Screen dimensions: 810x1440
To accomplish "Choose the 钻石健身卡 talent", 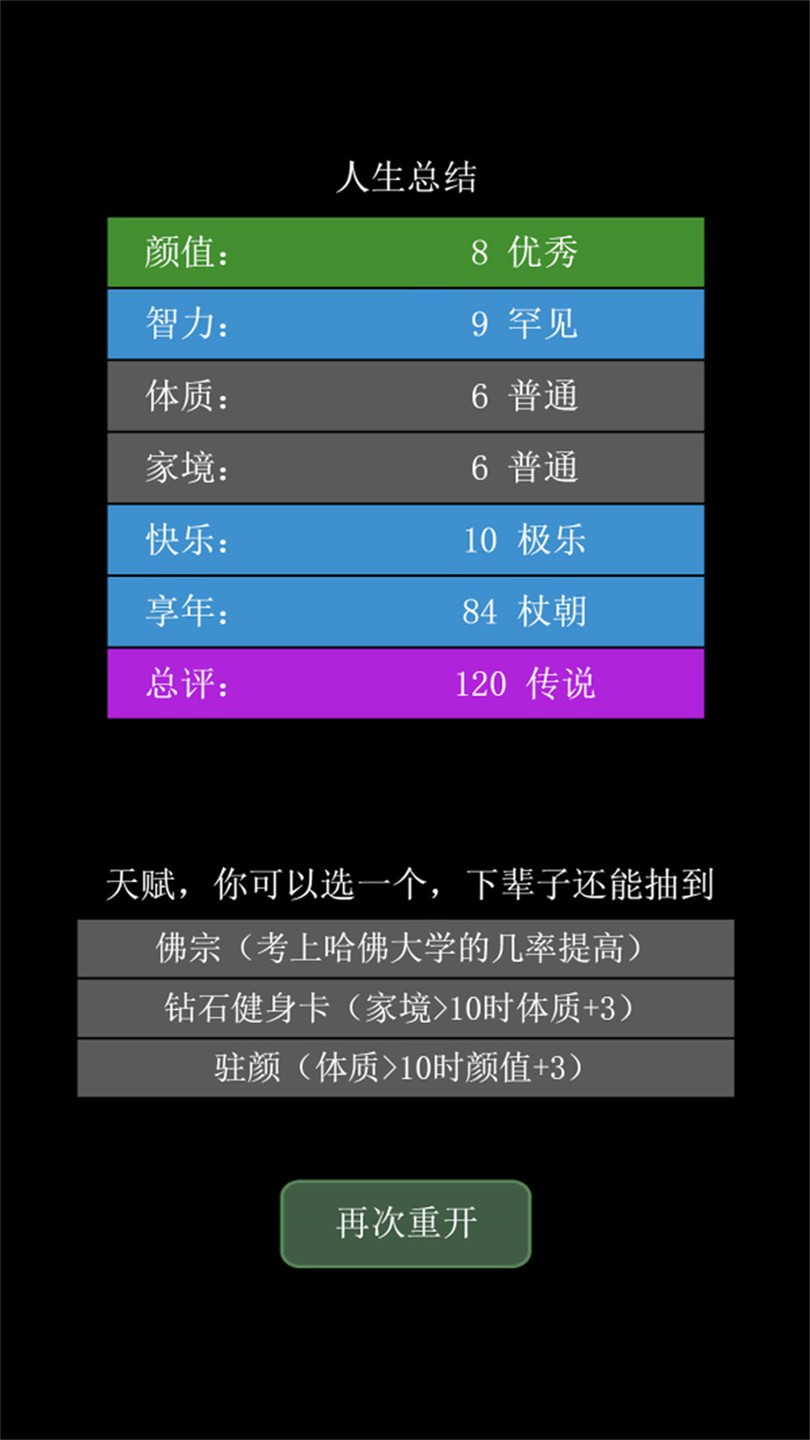I will (405, 1008).
